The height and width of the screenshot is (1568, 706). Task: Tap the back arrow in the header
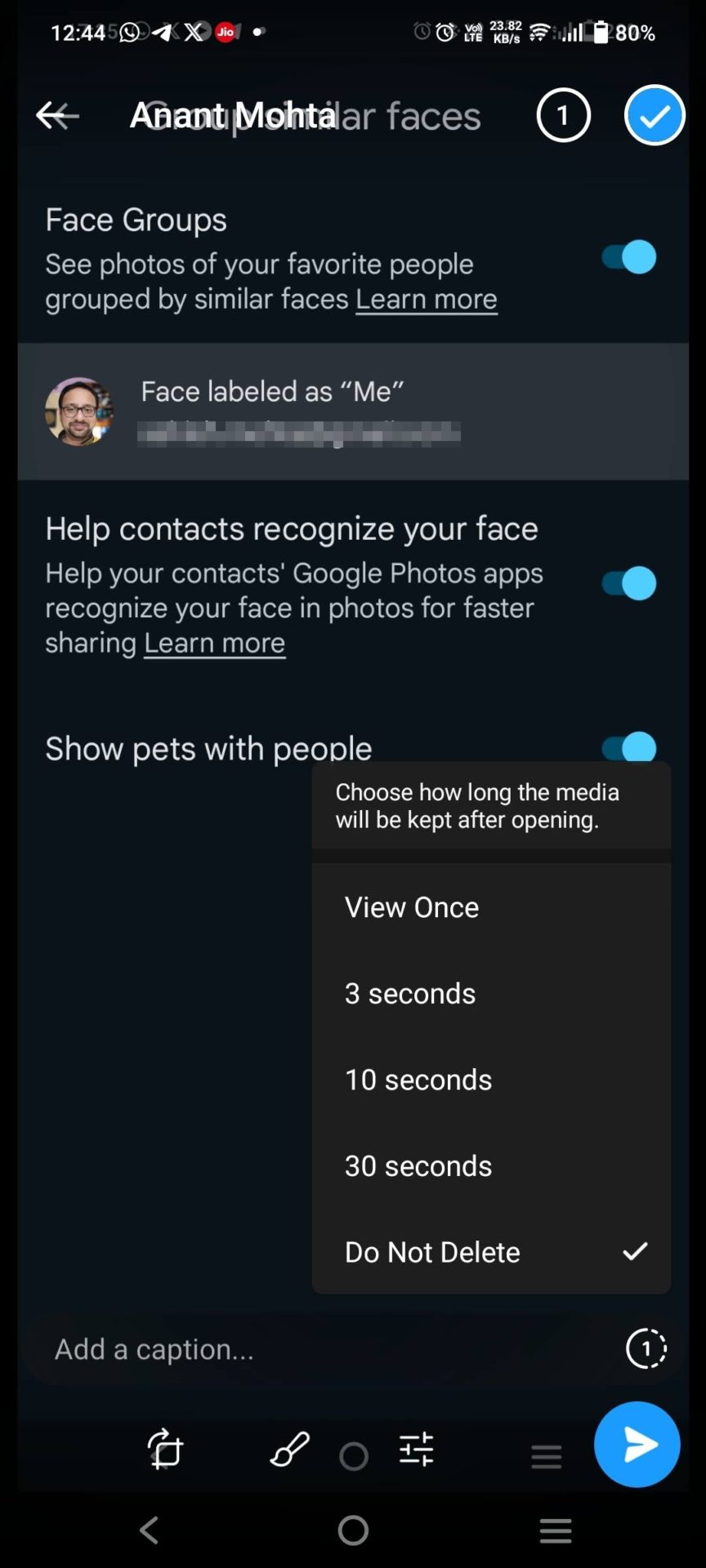pyautogui.click(x=56, y=115)
